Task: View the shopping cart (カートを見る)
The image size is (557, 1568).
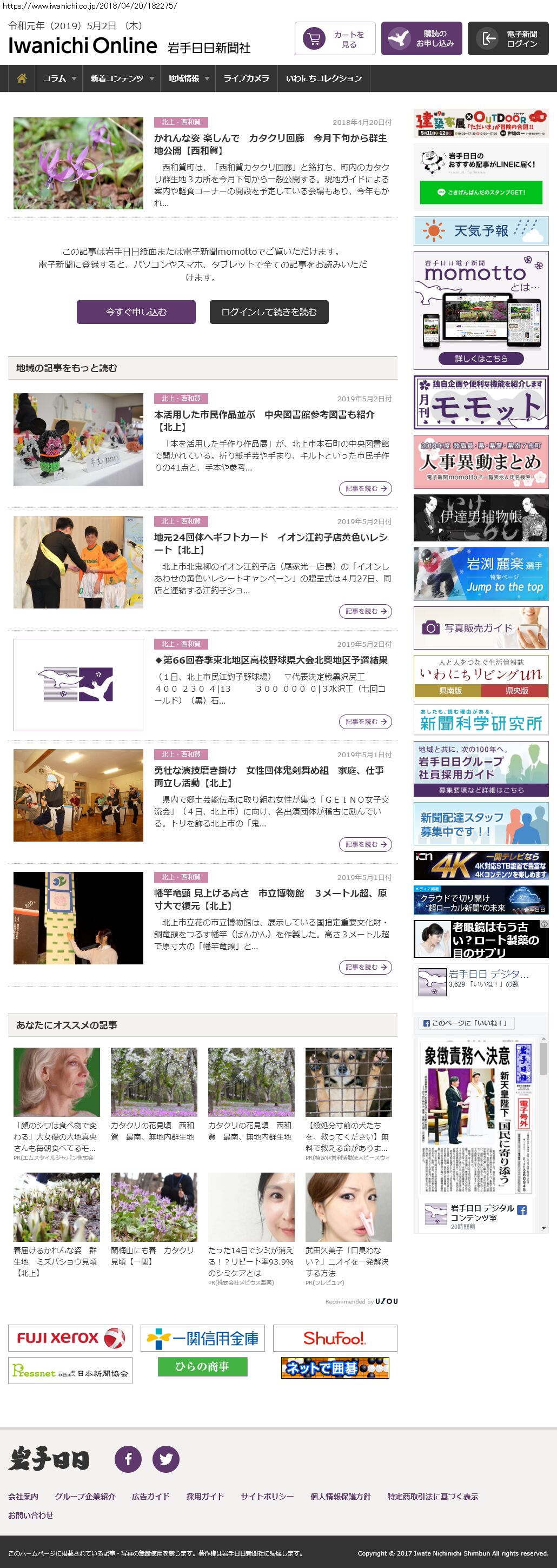Action: [x=335, y=39]
